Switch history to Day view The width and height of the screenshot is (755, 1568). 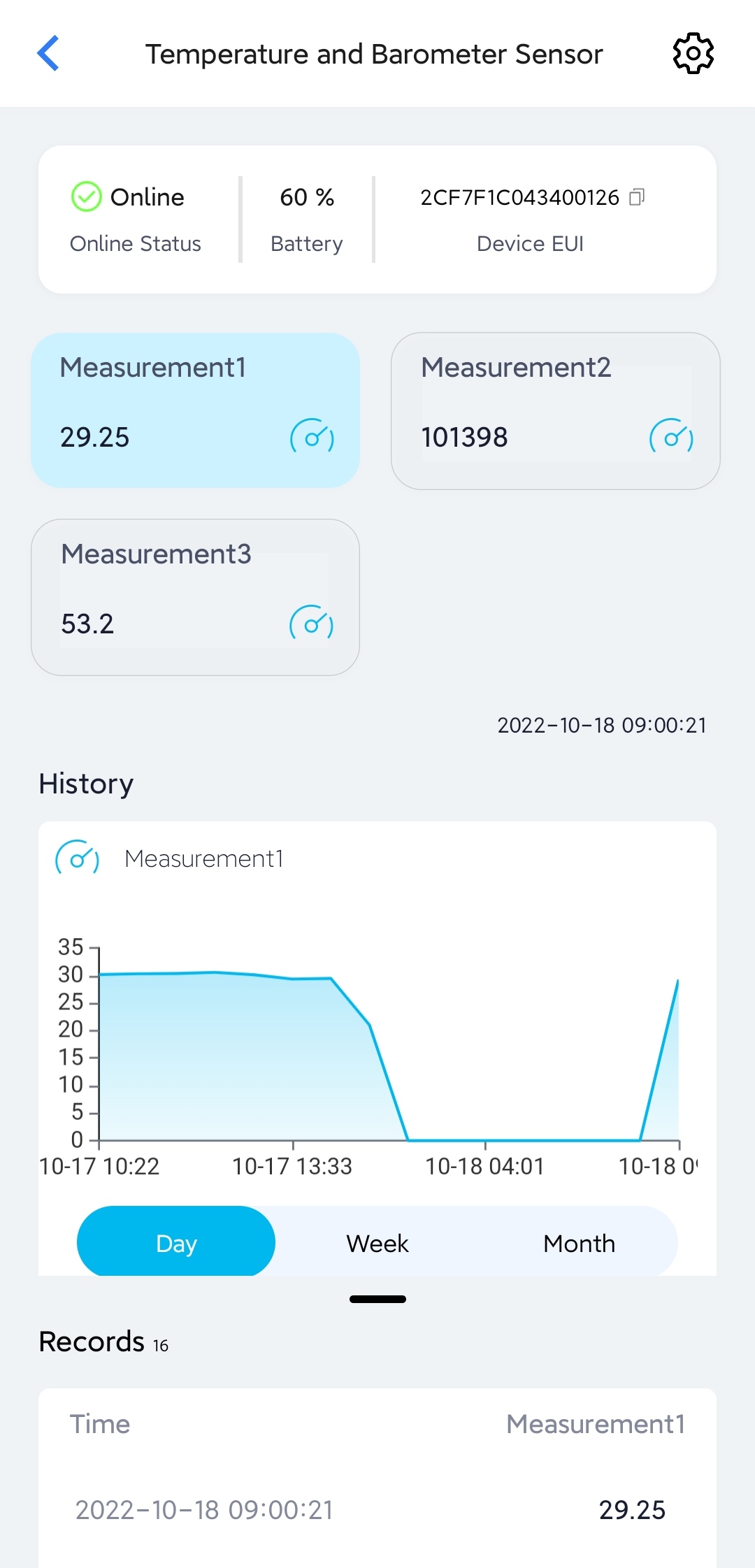(176, 1243)
